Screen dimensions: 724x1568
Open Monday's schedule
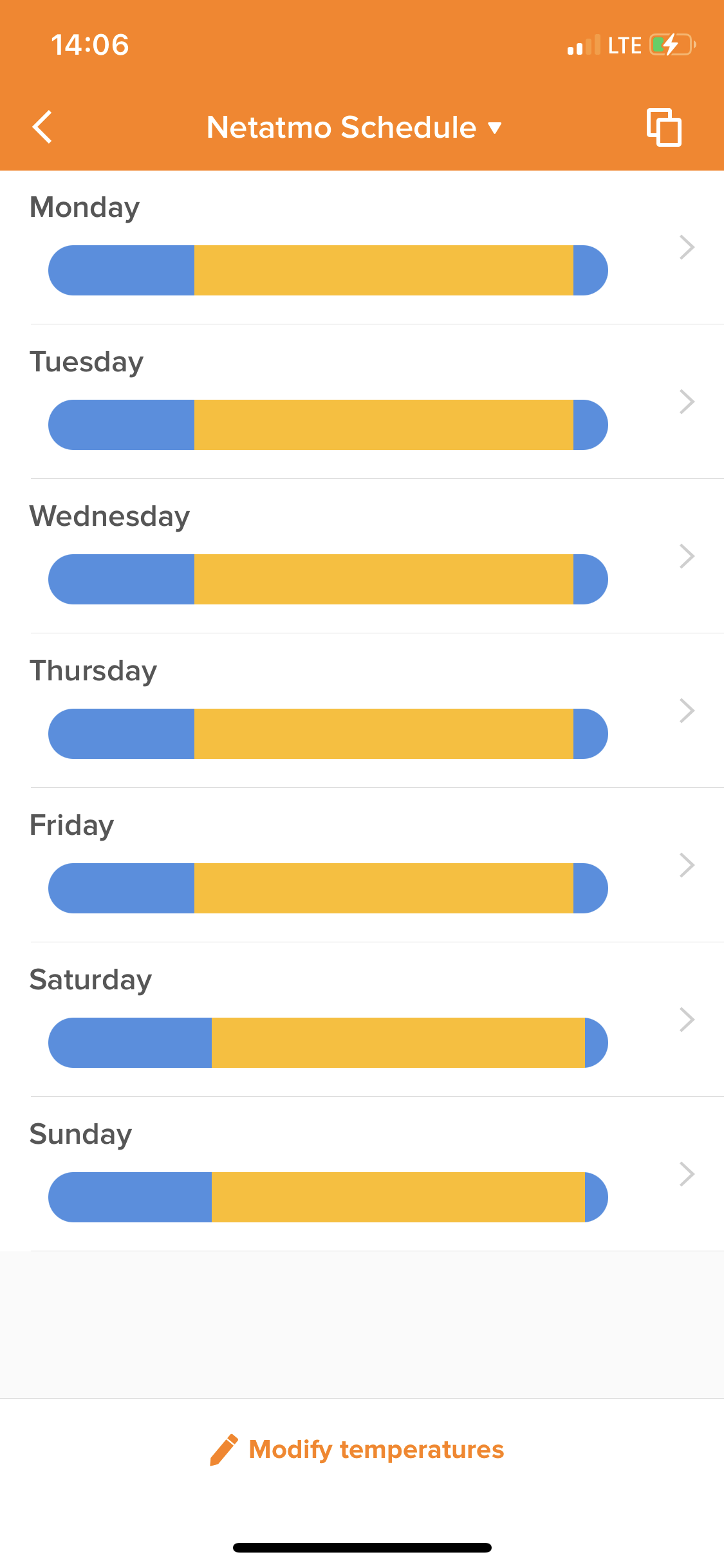coord(362,248)
